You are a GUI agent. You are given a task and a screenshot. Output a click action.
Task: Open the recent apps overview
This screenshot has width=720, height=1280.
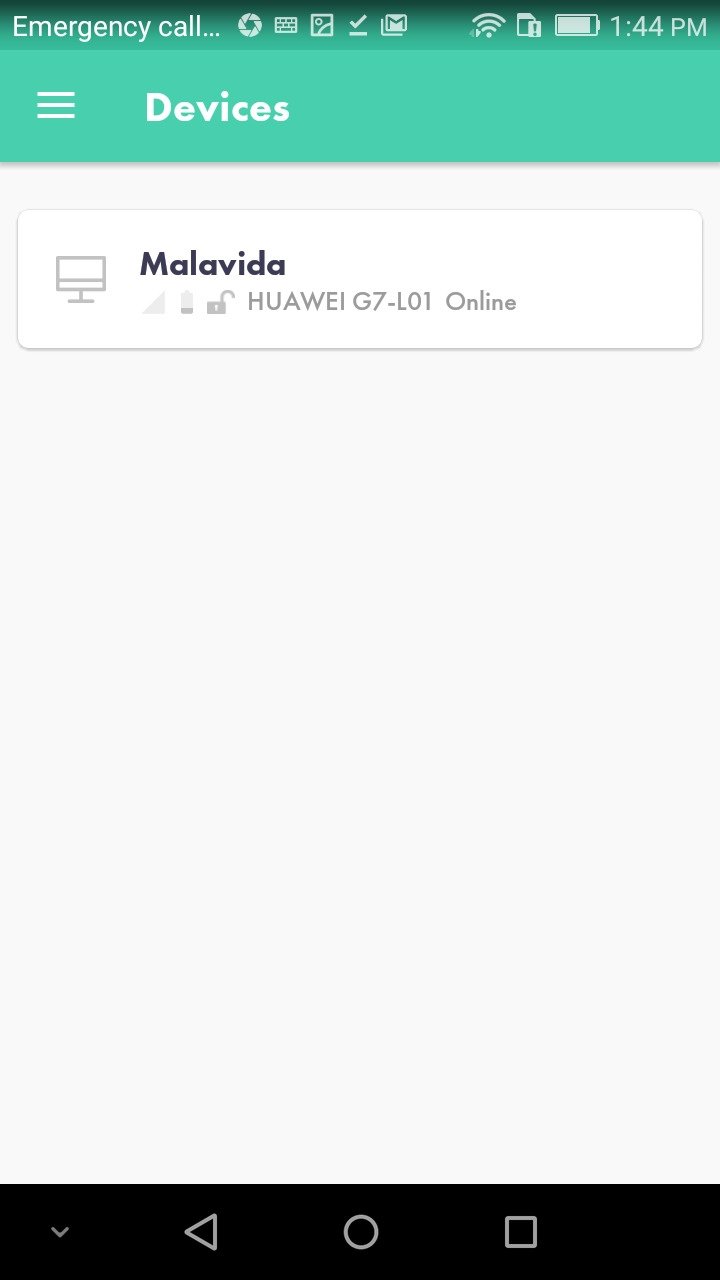click(x=520, y=1232)
